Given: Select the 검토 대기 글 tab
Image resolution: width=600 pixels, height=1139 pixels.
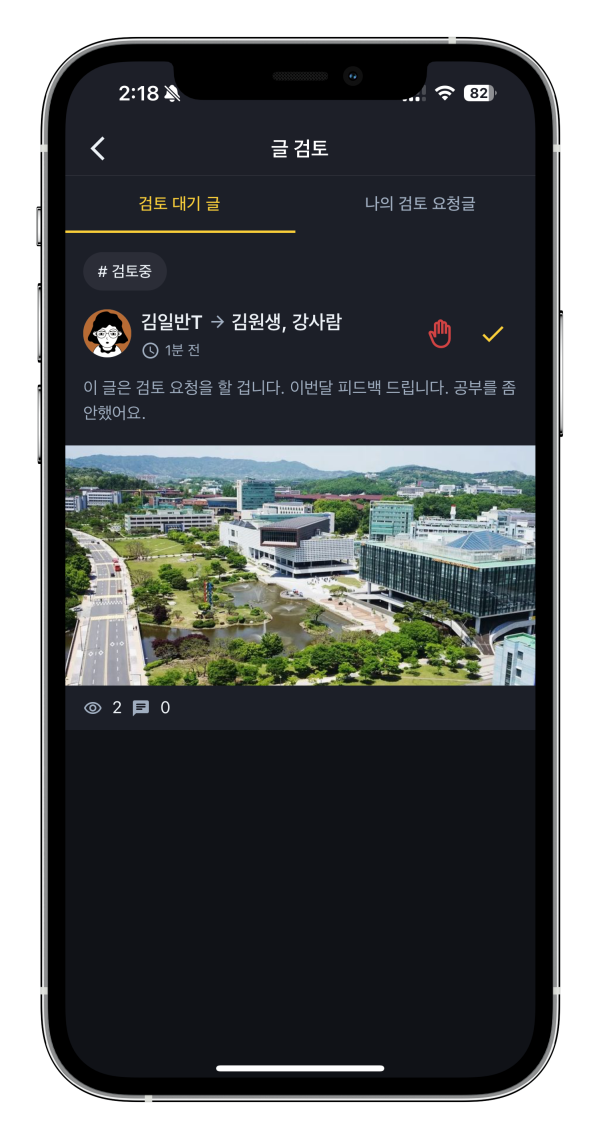Looking at the screenshot, I should (180, 204).
